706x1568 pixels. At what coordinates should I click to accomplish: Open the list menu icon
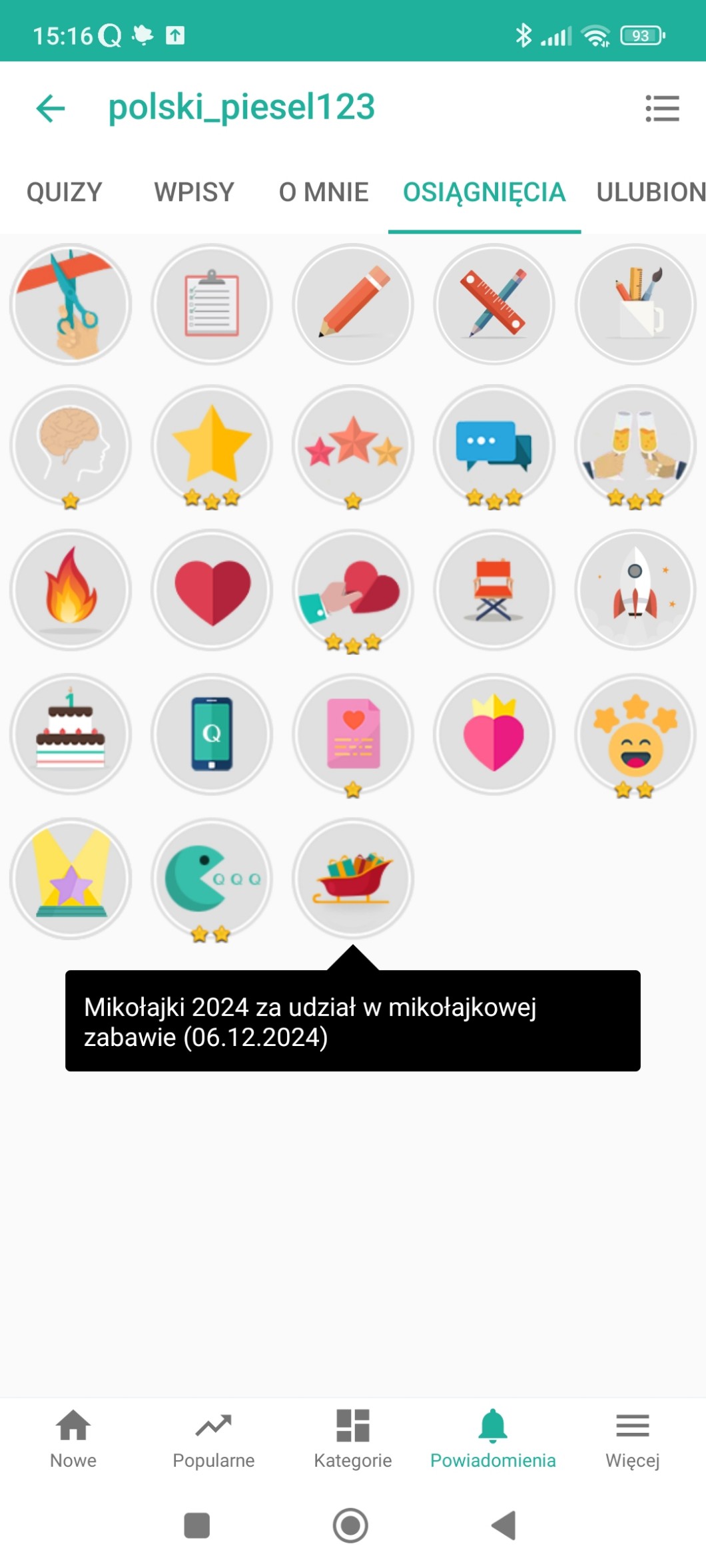(662, 108)
